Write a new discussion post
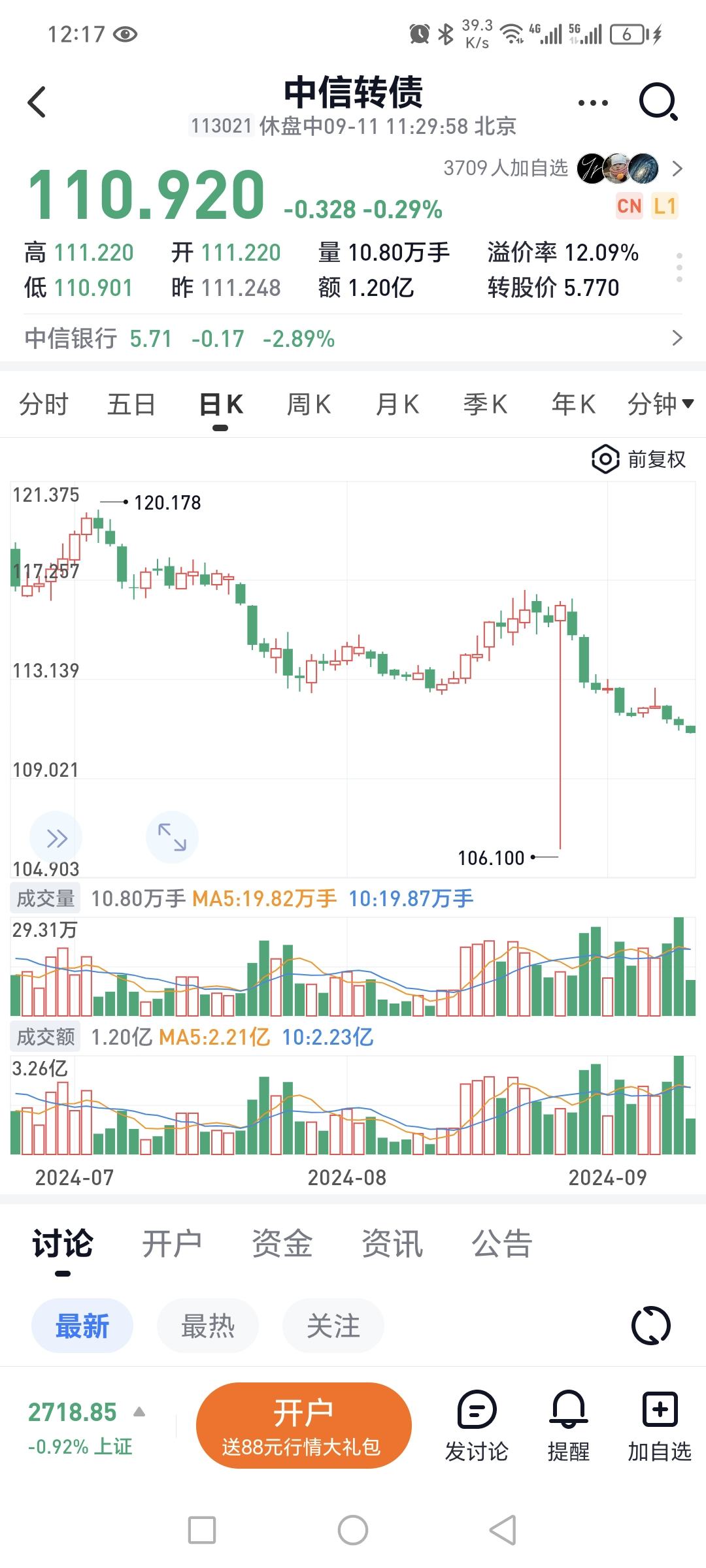706x1568 pixels. [477, 1425]
